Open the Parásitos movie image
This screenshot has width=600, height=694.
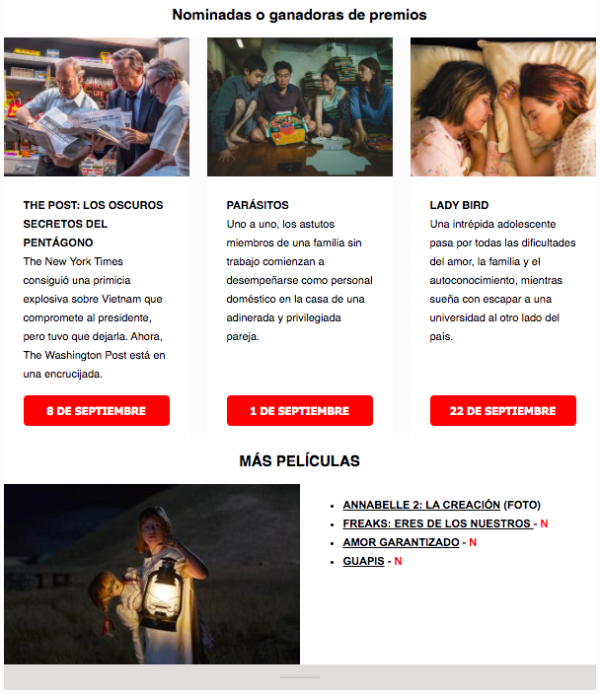(x=299, y=107)
